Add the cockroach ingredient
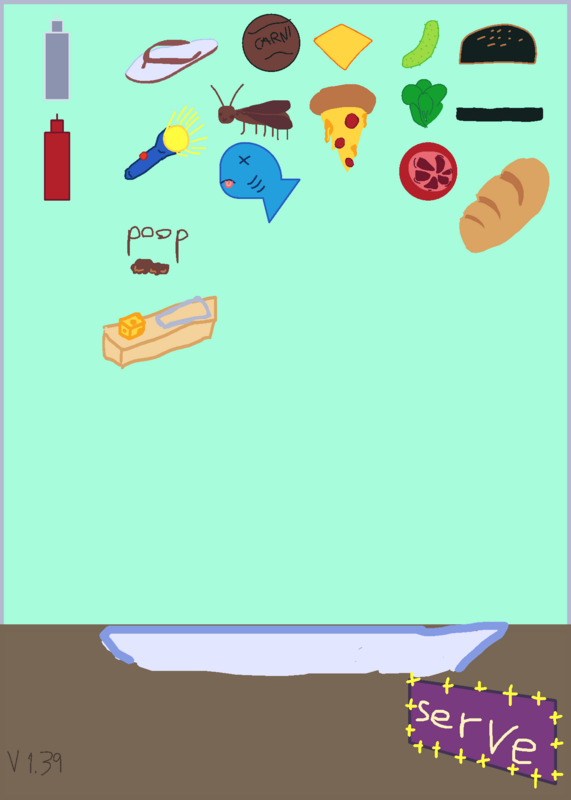571x800 pixels. tap(253, 113)
